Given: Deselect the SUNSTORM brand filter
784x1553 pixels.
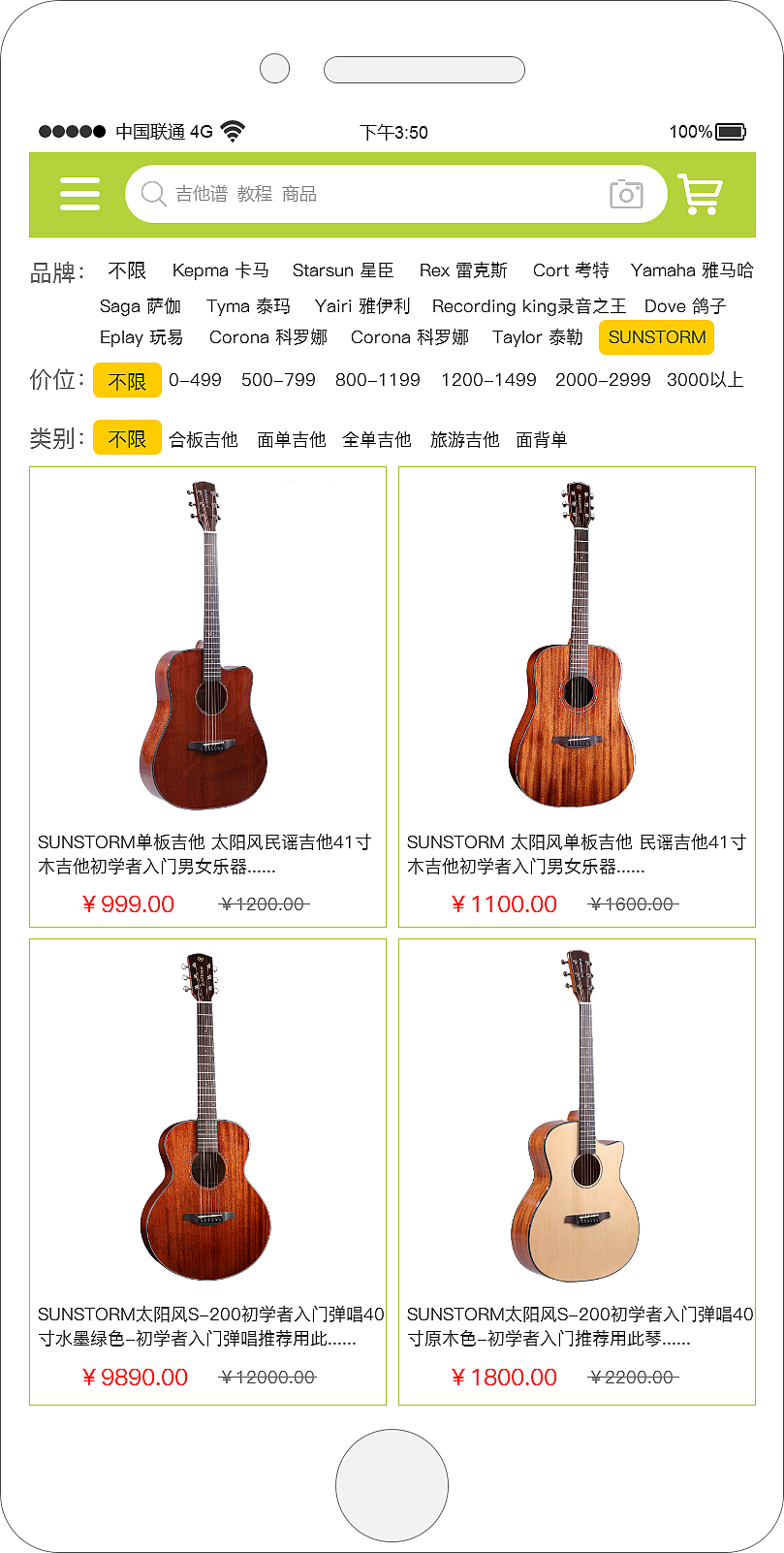Looking at the screenshot, I should point(655,337).
